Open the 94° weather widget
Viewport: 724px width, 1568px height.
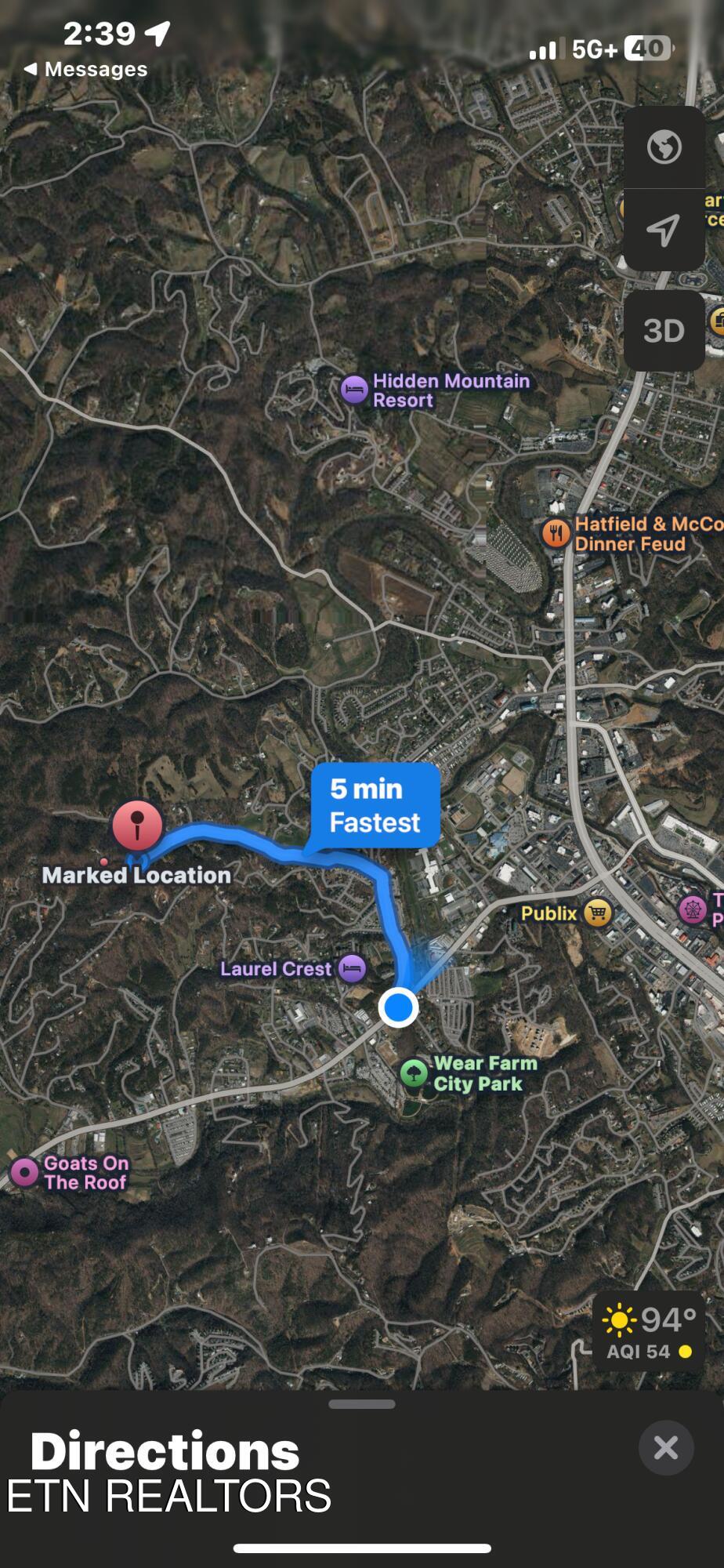tap(649, 1331)
